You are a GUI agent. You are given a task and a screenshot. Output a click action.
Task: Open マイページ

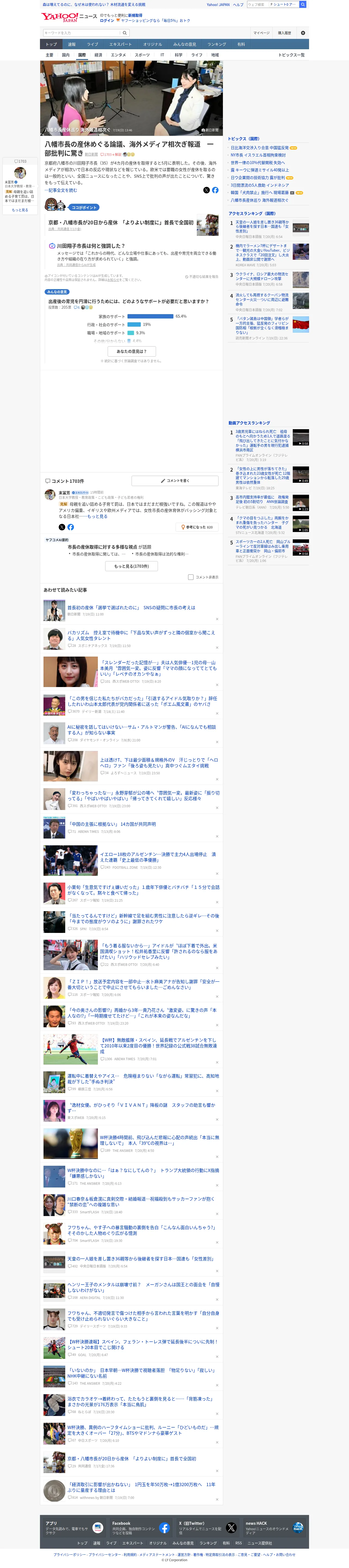[261, 33]
